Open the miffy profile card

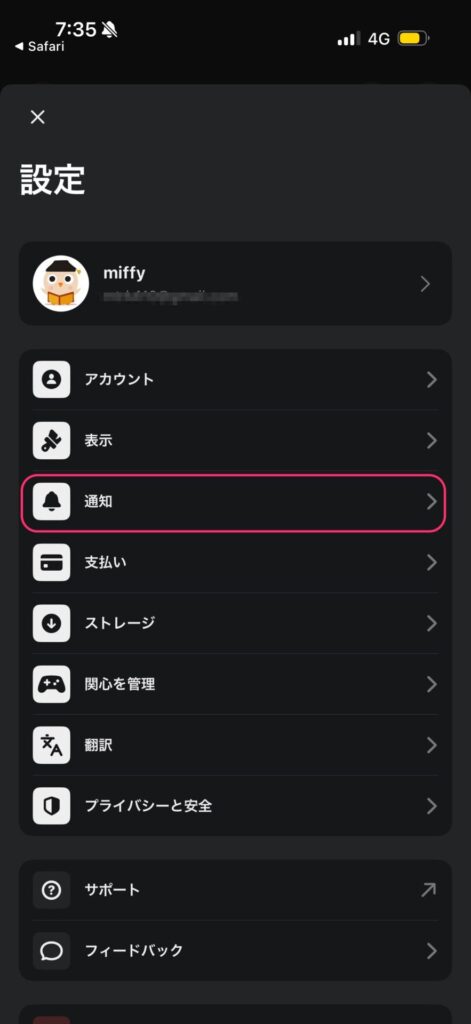[235, 283]
